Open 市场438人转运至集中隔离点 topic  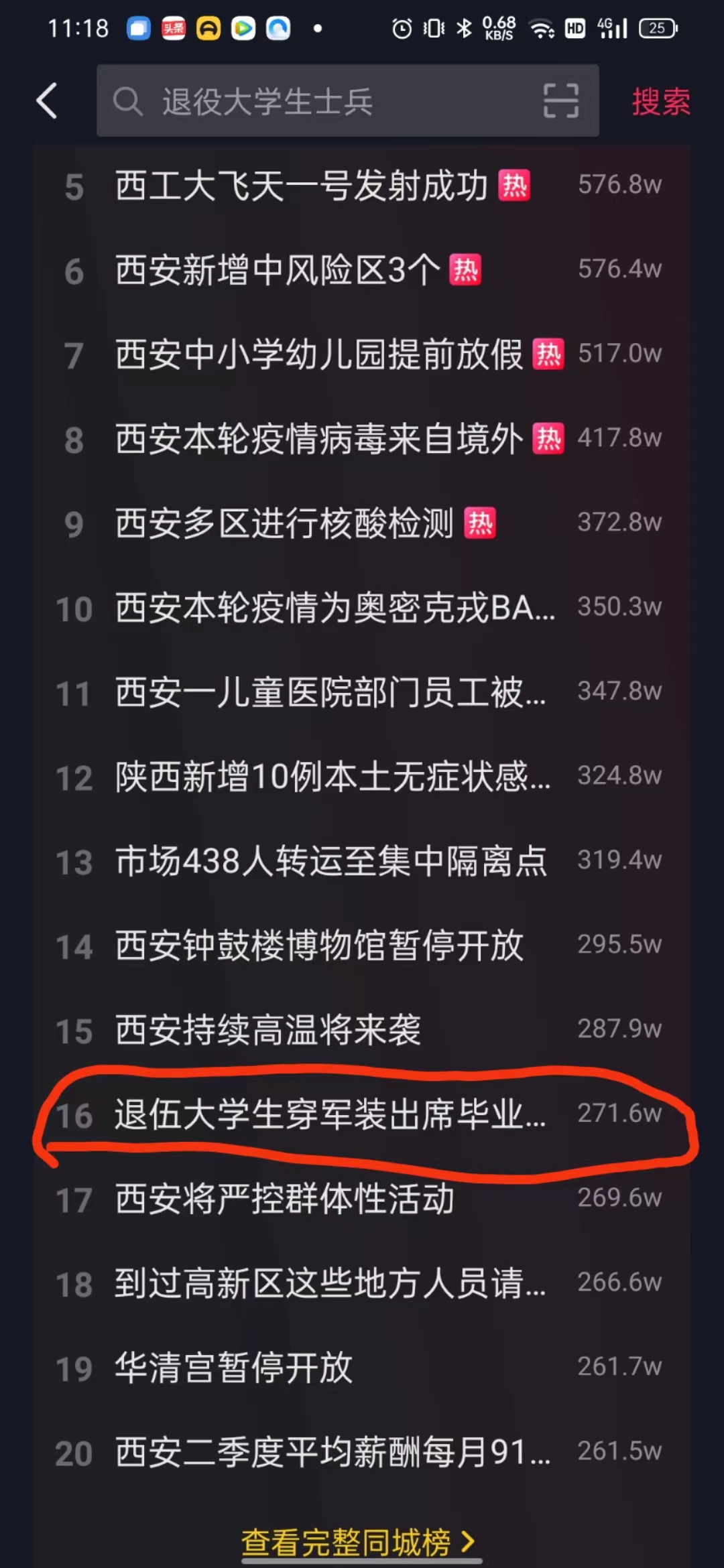331,861
